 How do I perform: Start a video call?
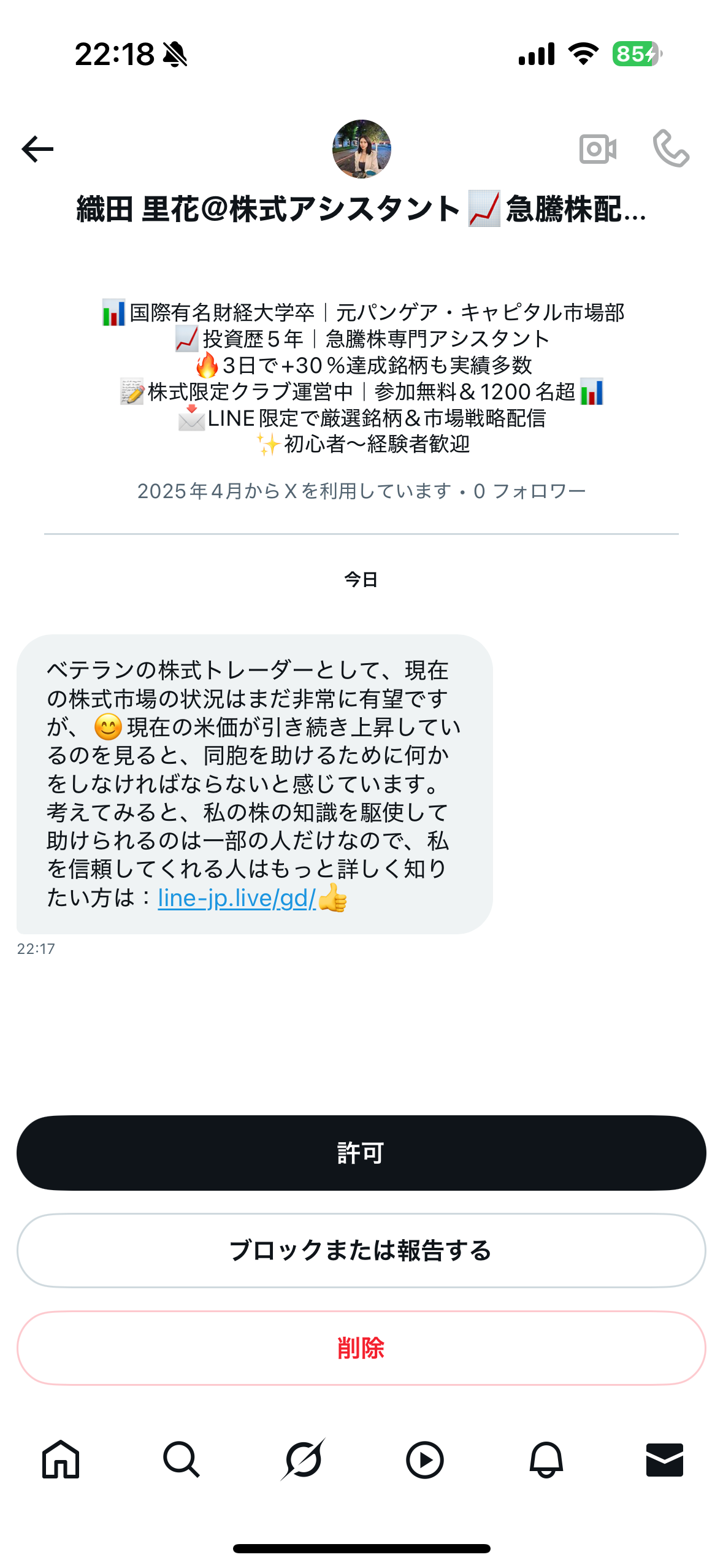598,149
